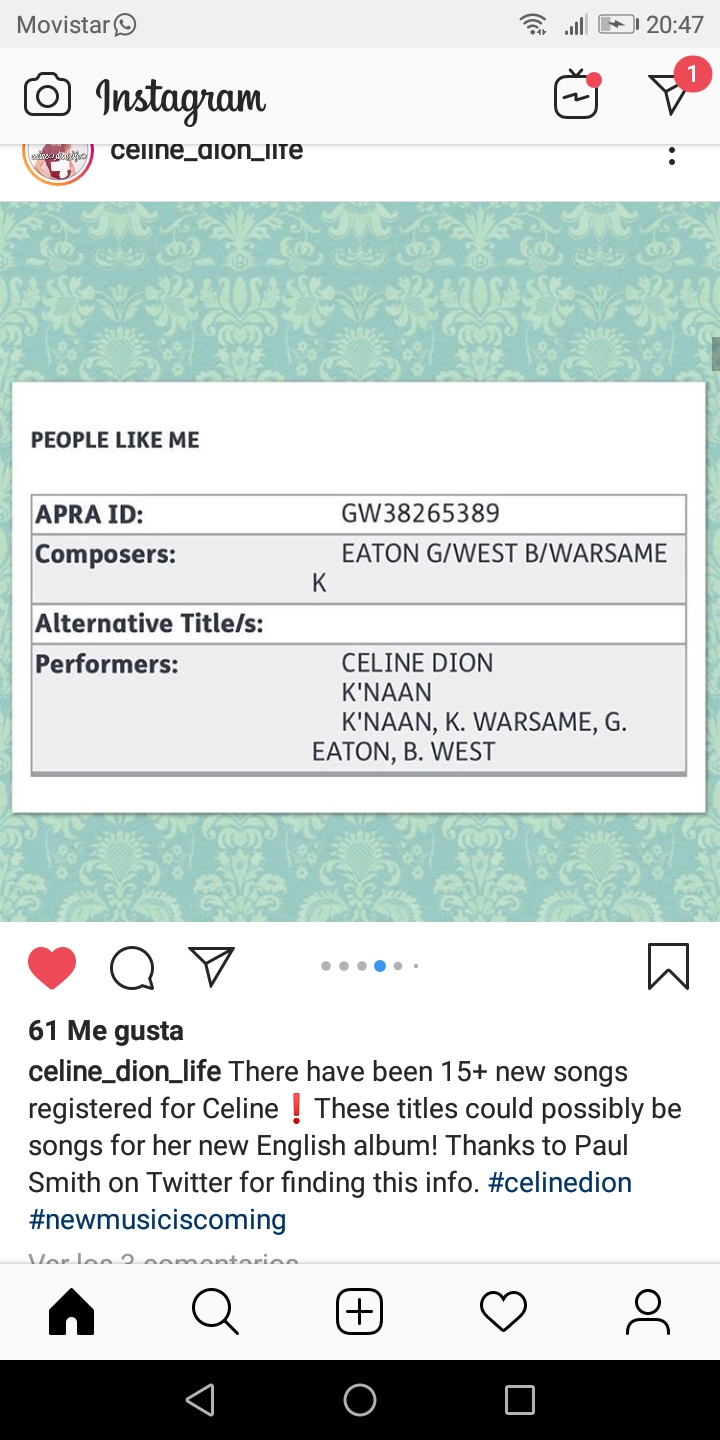Share the post via direct message

[x=211, y=967]
